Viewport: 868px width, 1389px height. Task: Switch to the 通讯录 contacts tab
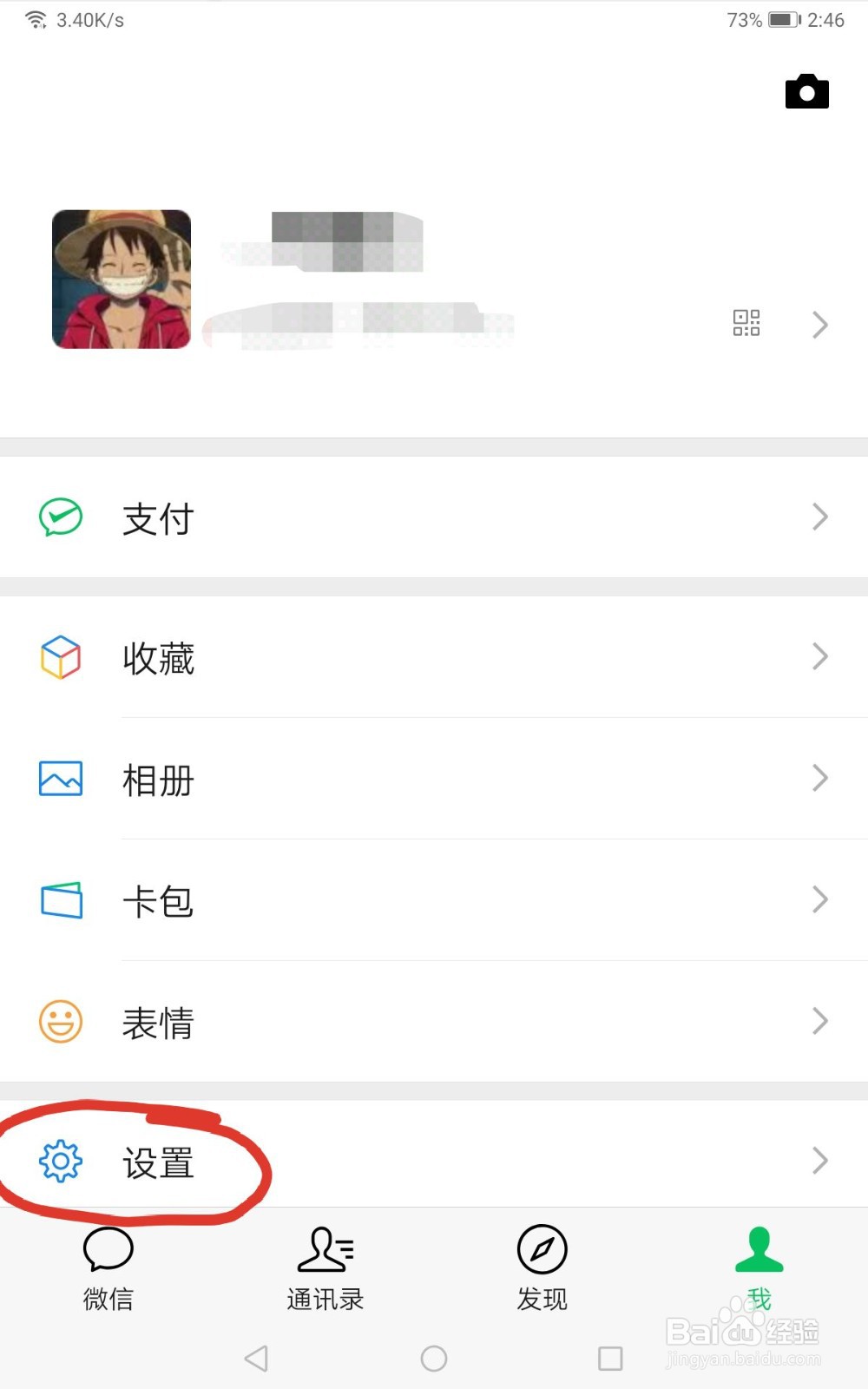(325, 1272)
